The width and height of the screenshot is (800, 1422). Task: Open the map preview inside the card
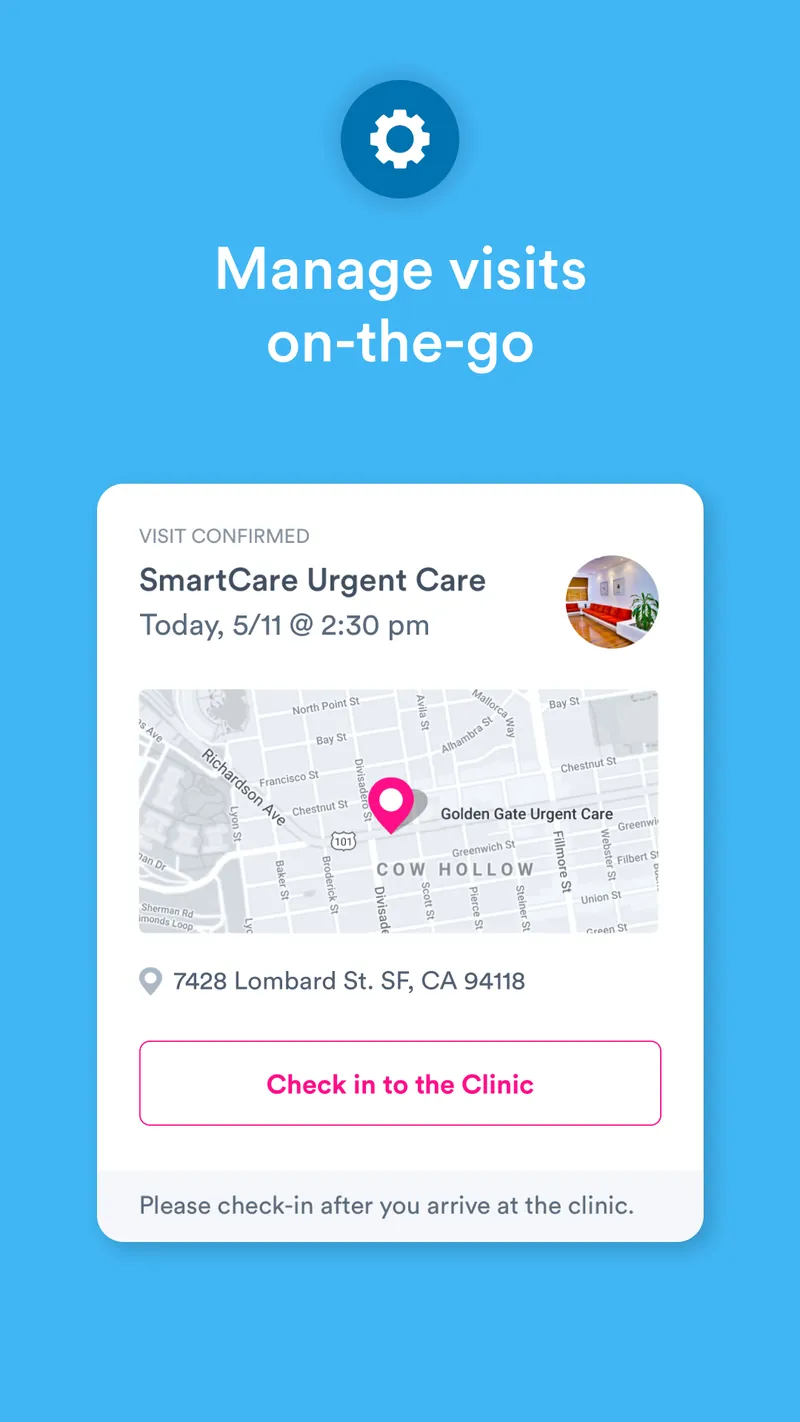(x=400, y=810)
